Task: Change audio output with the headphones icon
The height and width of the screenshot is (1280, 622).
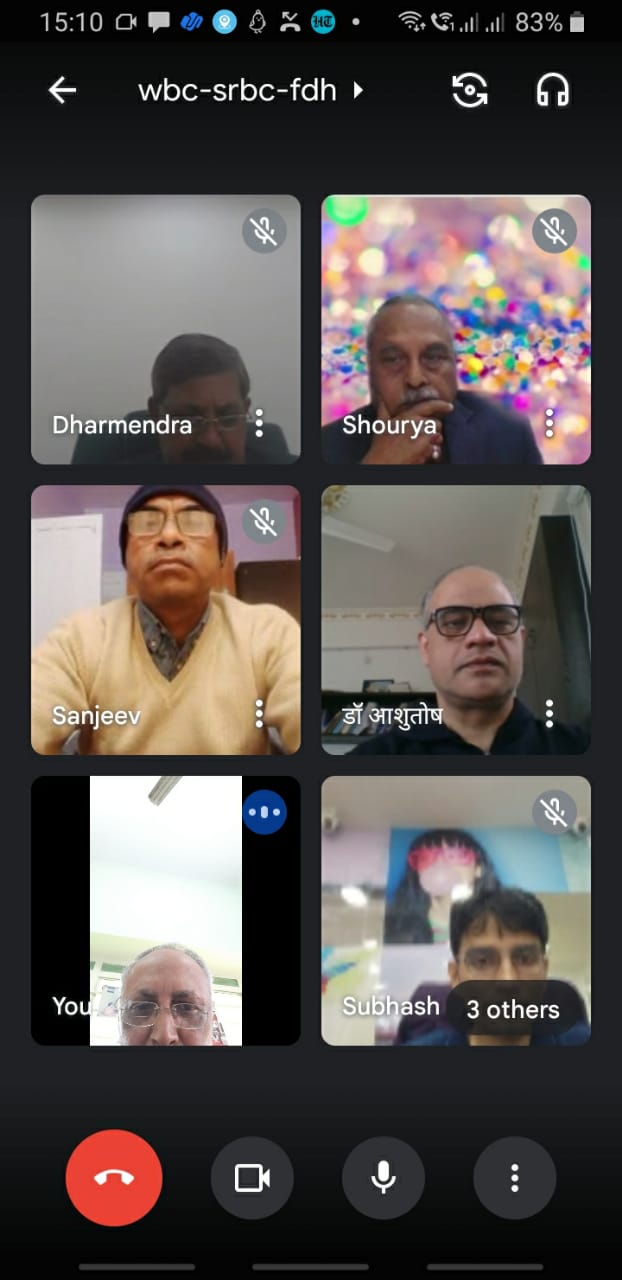Action: (552, 90)
